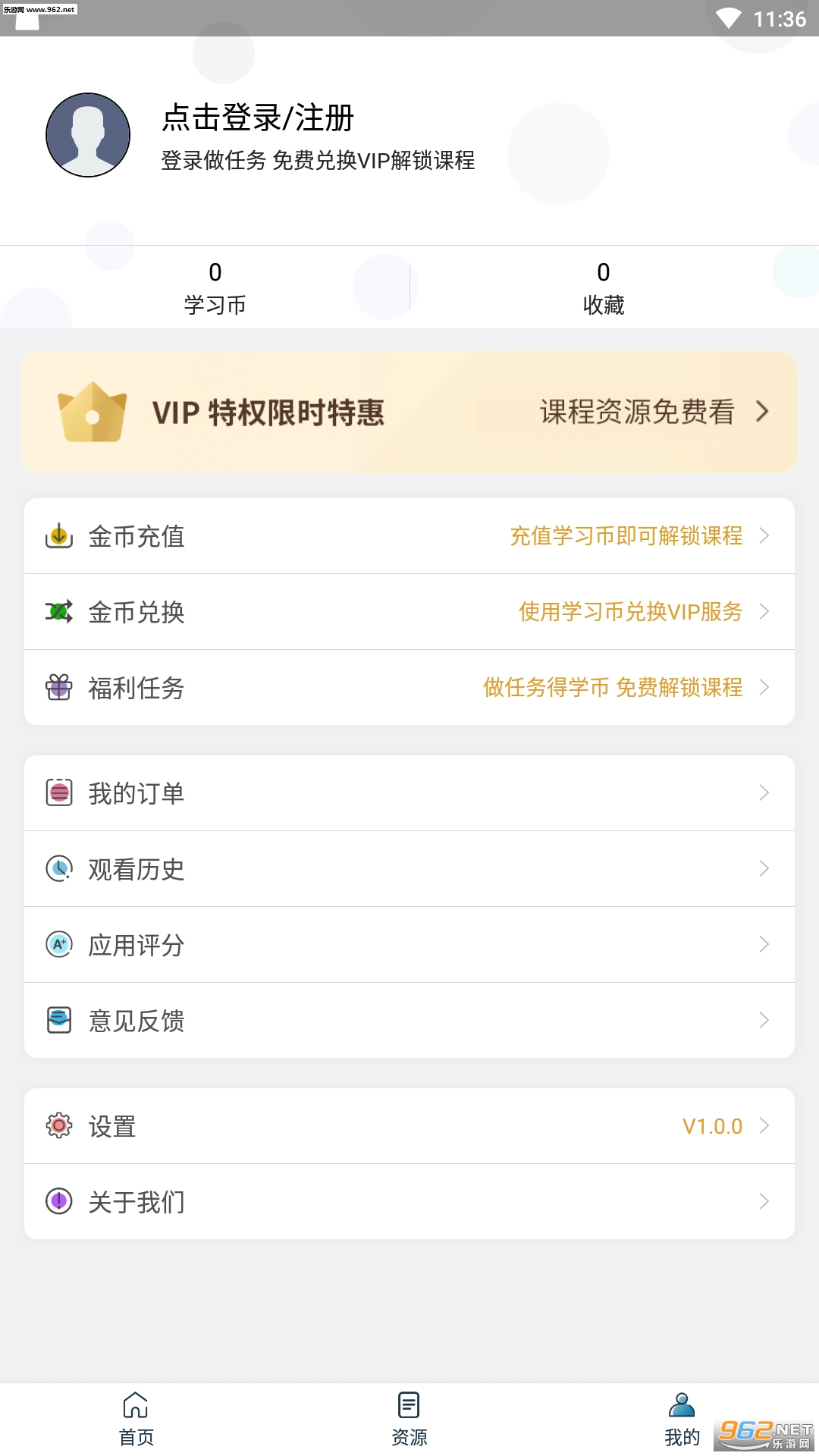Screen dimensions: 819x1456
Task: Open 金币充值 recharge row
Action: (x=409, y=536)
